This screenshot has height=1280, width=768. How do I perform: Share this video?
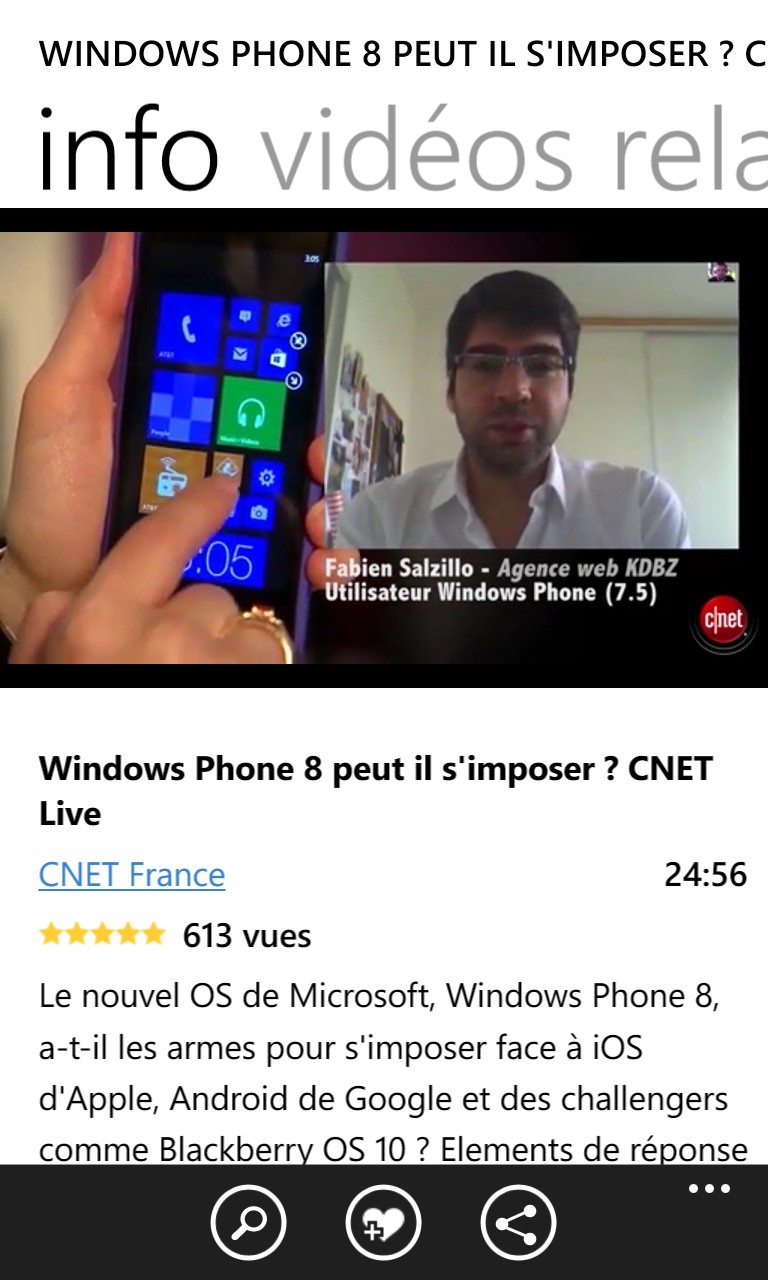tap(519, 1222)
